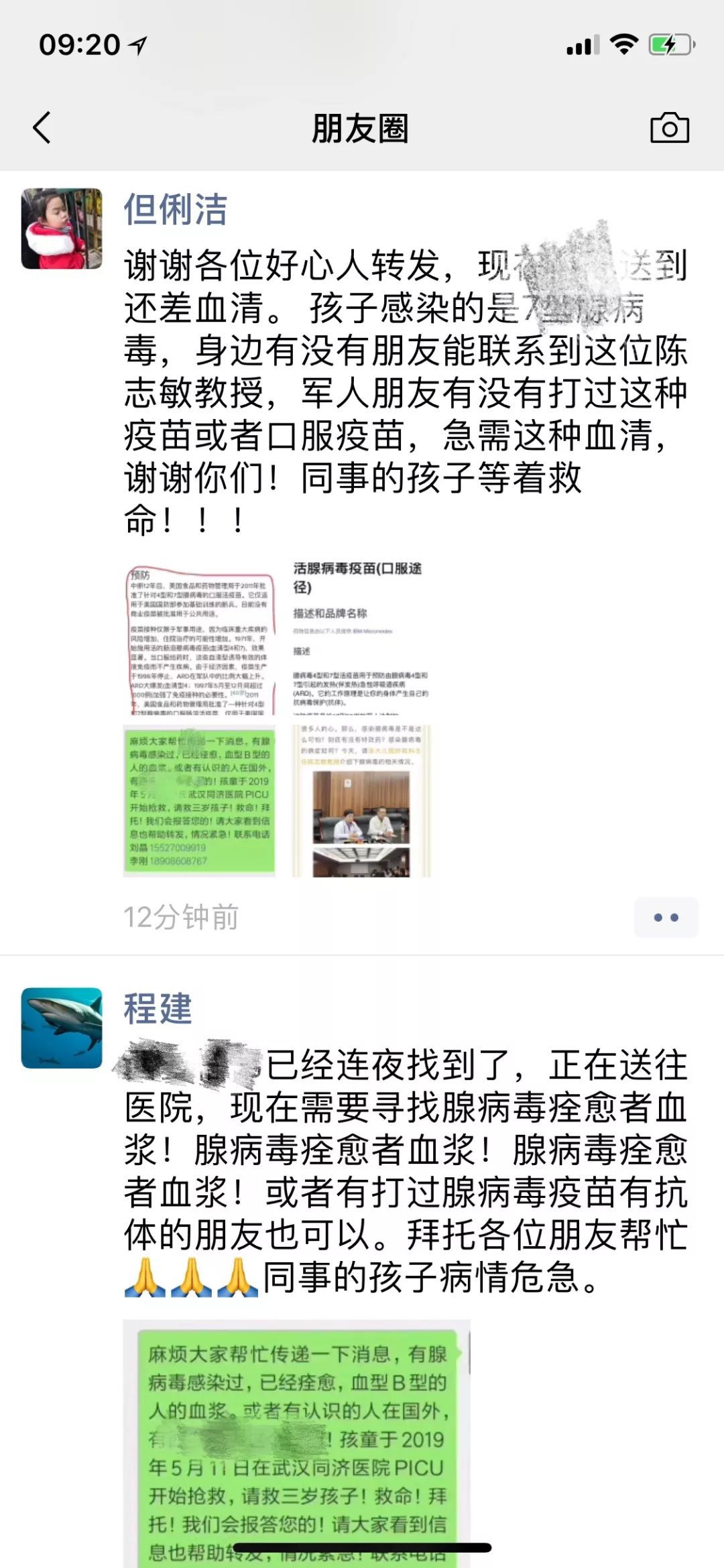Open the camera to post a moment
724x1568 pixels.
[x=669, y=127]
